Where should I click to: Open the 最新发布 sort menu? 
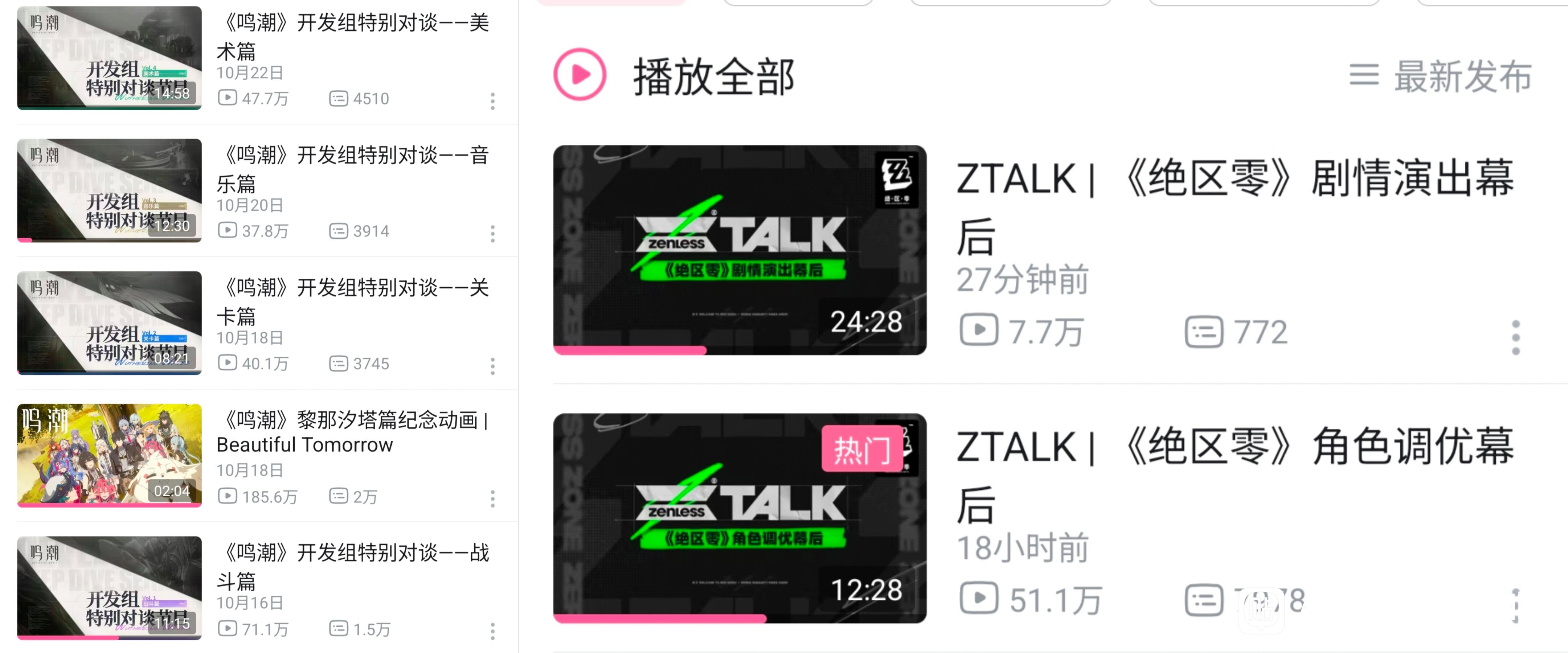point(1440,76)
